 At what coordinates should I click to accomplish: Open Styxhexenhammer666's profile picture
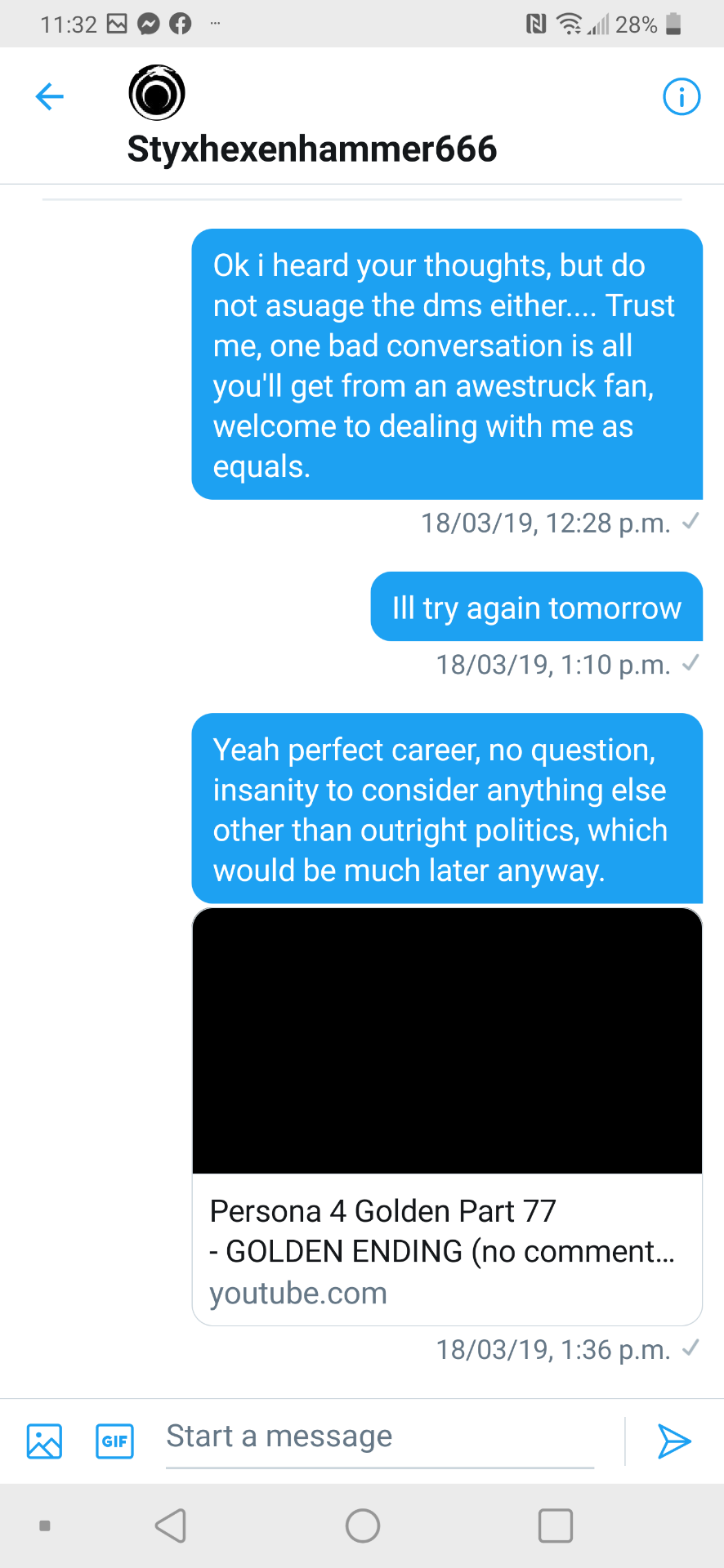157,93
